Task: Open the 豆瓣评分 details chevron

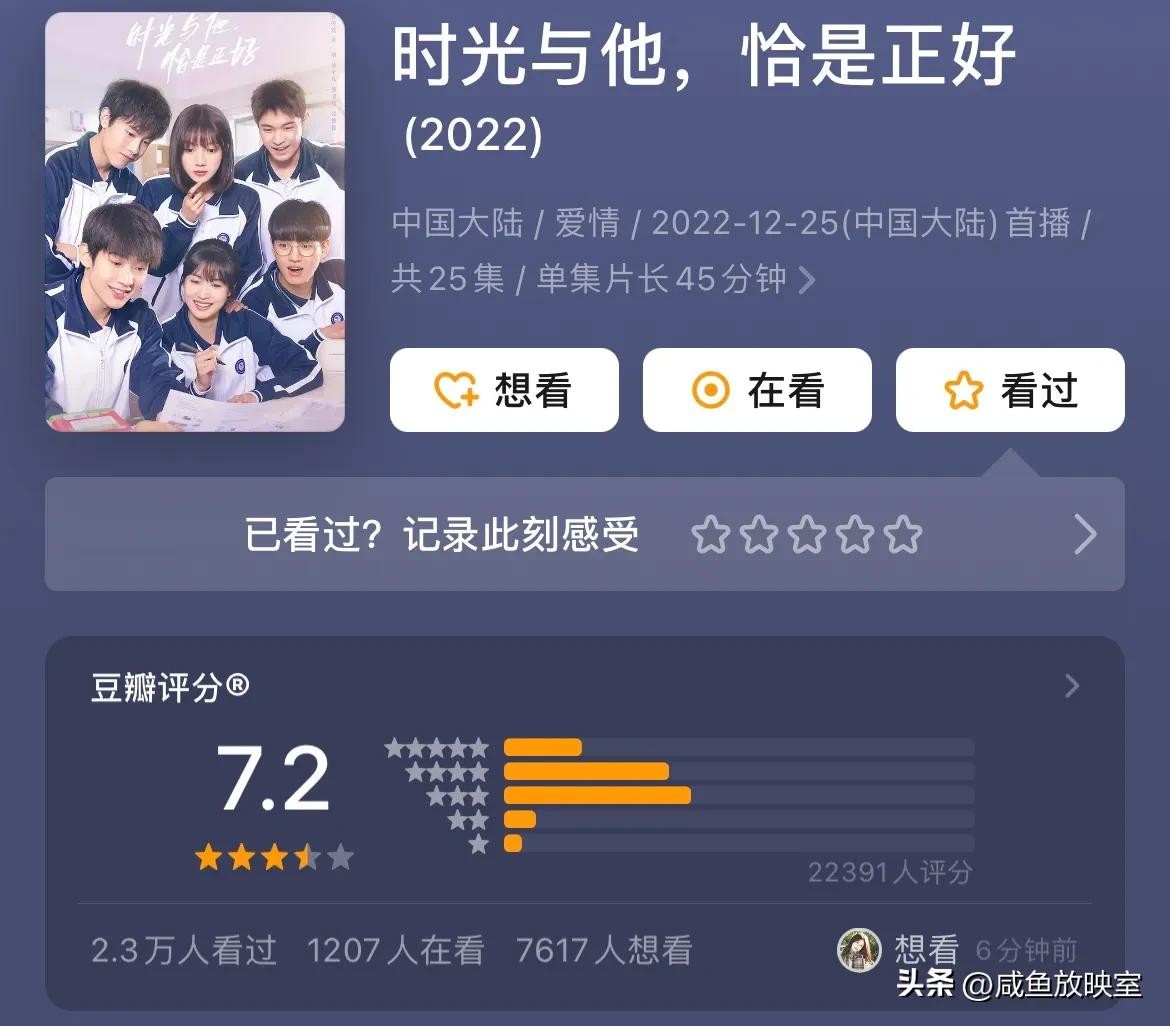Action: point(1072,686)
